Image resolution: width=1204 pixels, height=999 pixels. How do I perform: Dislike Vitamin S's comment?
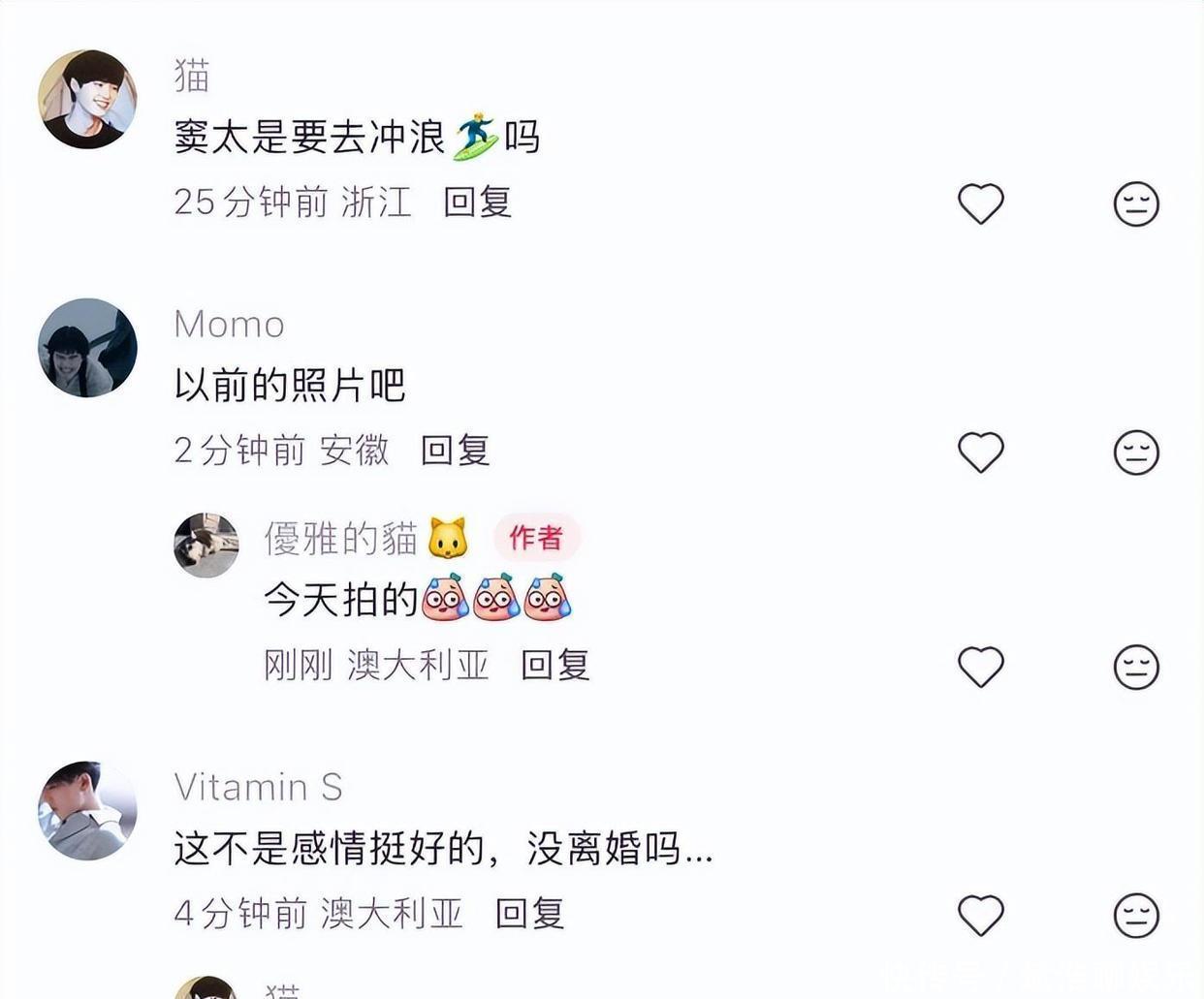(x=1136, y=915)
